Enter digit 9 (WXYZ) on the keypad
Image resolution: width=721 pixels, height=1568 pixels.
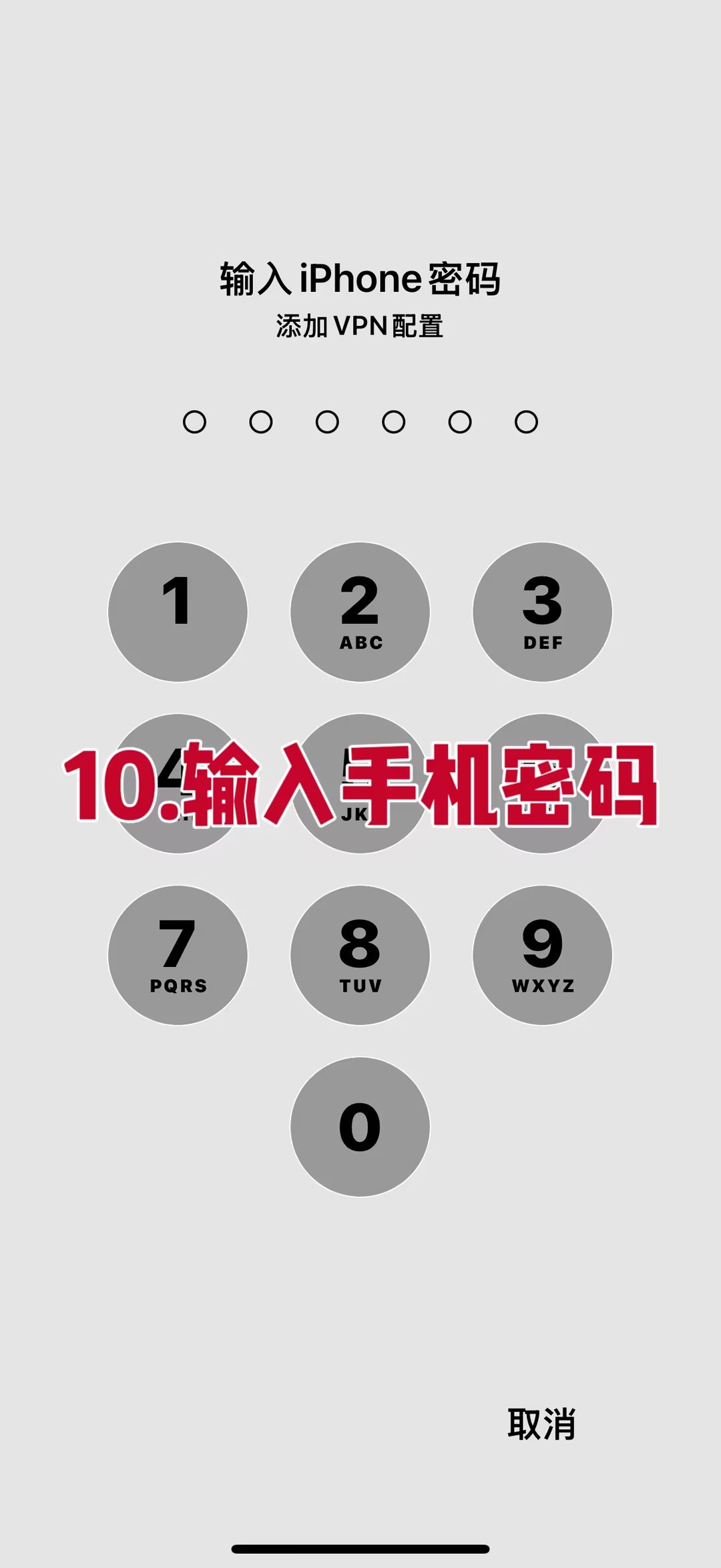coord(542,955)
